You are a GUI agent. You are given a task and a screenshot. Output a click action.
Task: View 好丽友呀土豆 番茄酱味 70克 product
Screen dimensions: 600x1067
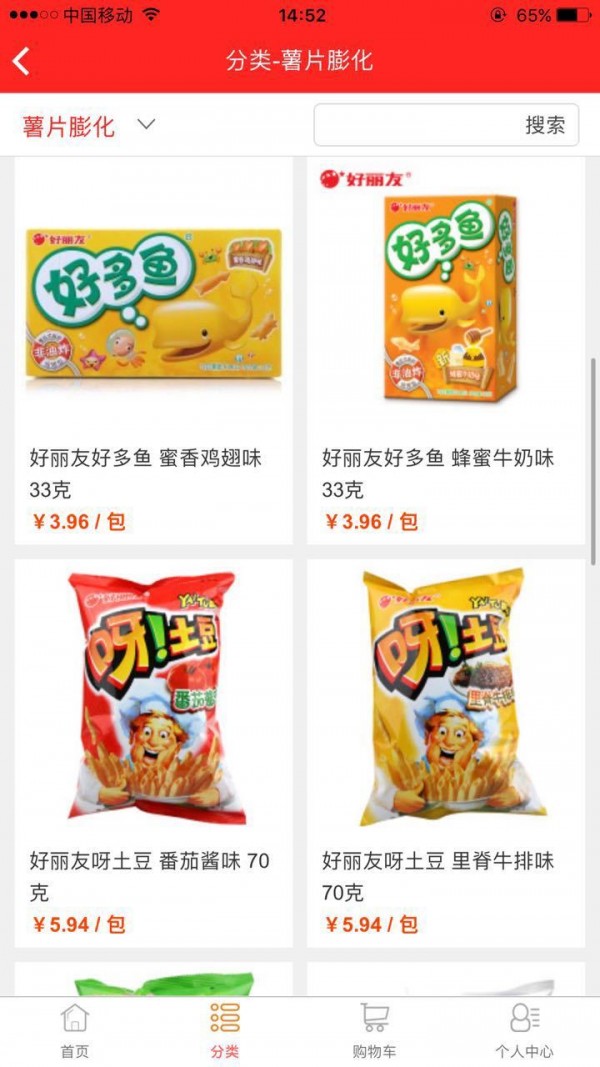coord(153,752)
